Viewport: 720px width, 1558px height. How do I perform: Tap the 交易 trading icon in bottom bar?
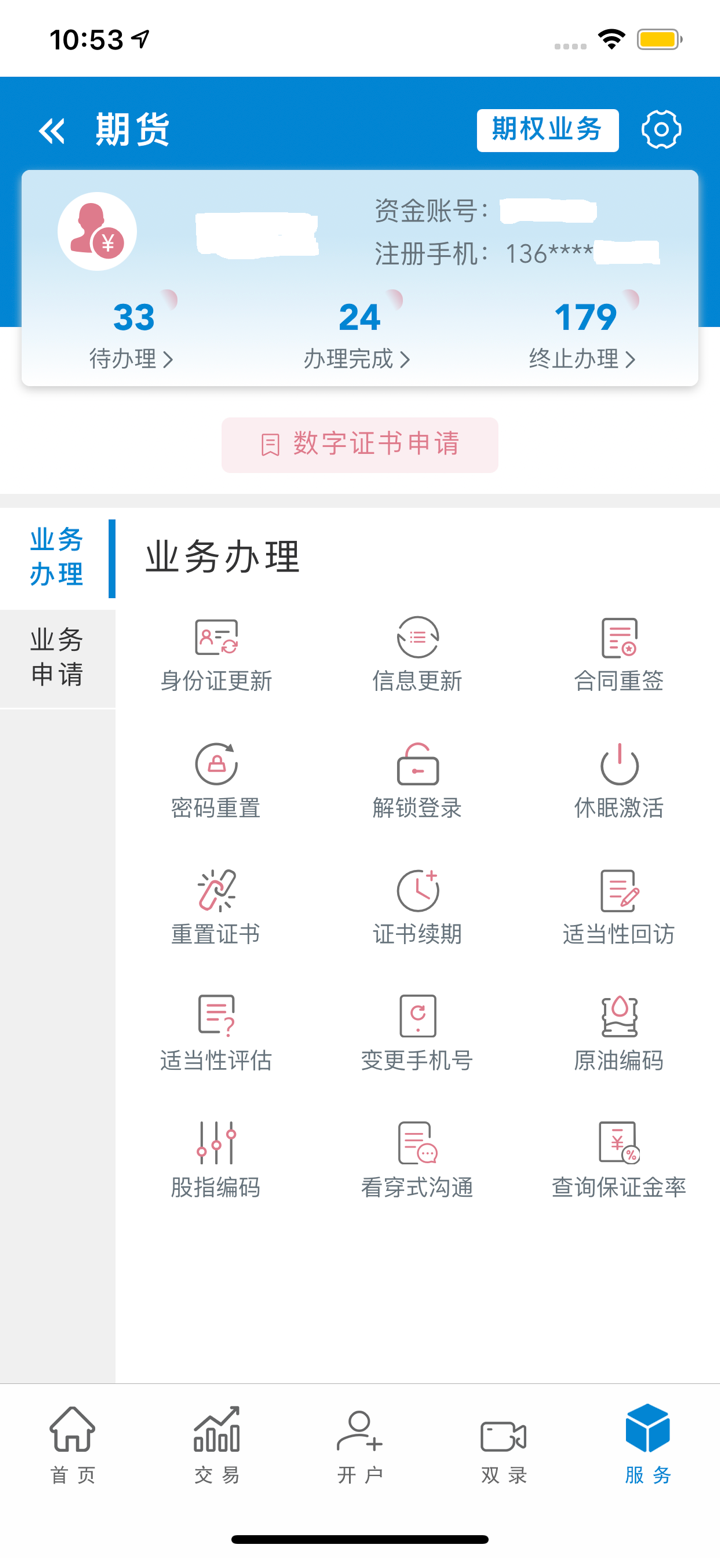[216, 1447]
